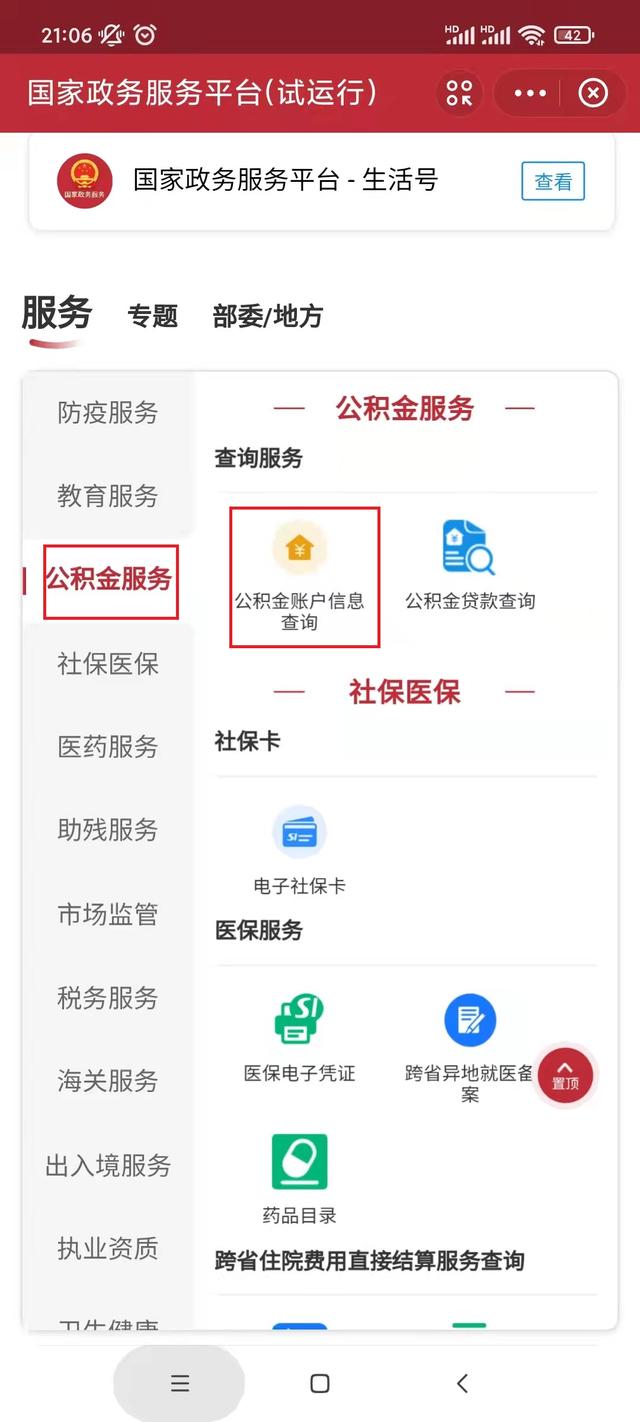
Task: Open 医药服务 category
Action: 108,747
